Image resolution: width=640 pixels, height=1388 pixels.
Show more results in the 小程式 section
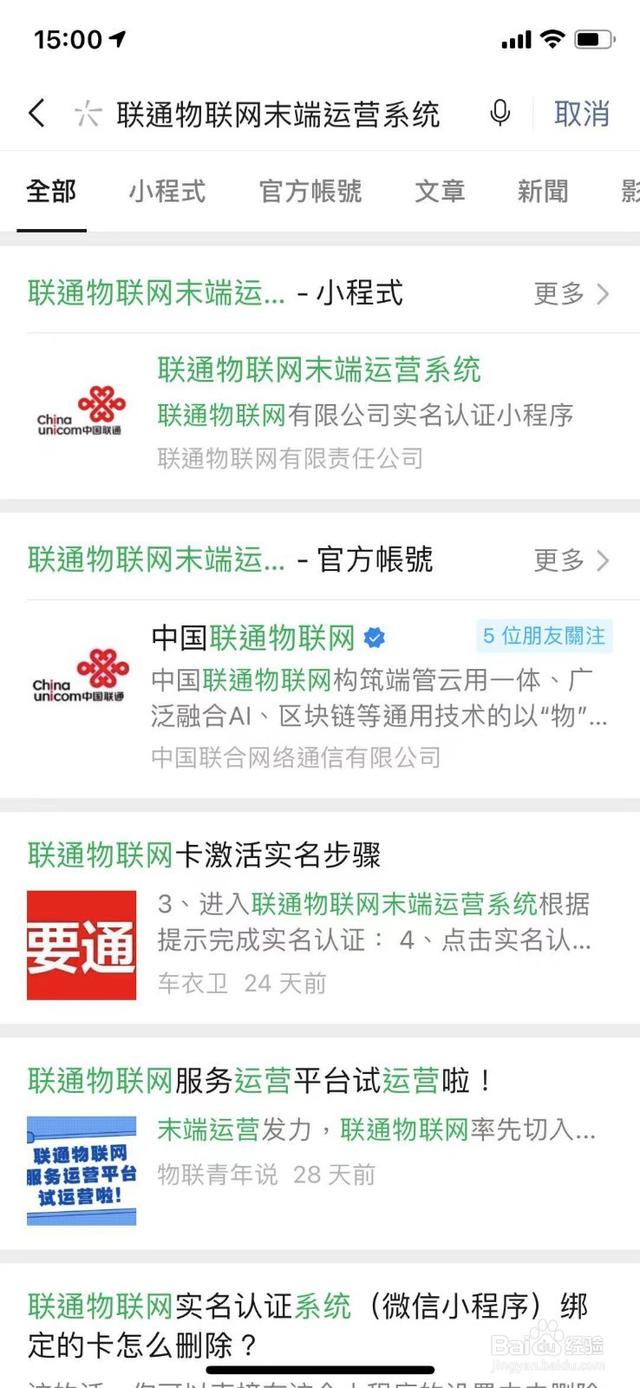click(x=571, y=293)
